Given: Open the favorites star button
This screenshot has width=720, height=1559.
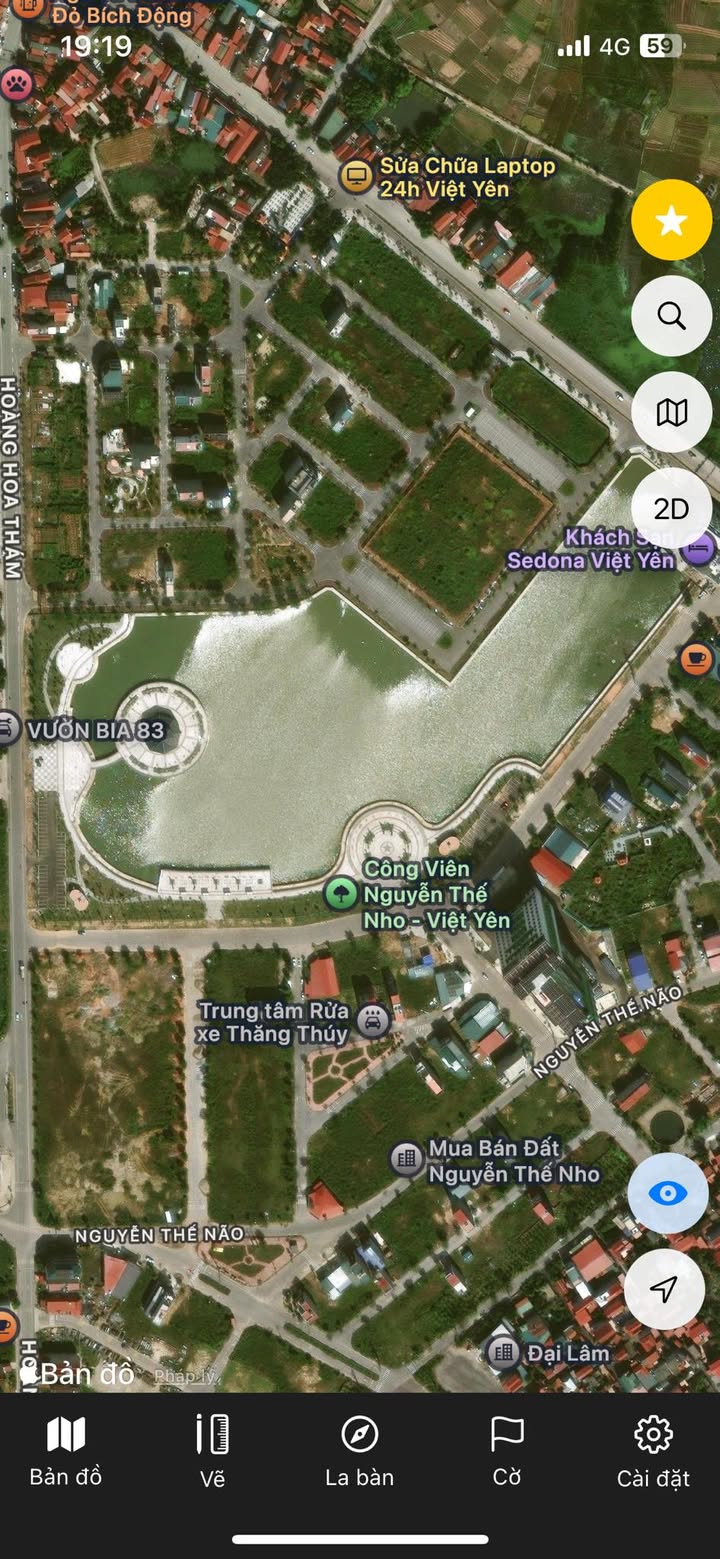Looking at the screenshot, I should pyautogui.click(x=671, y=221).
